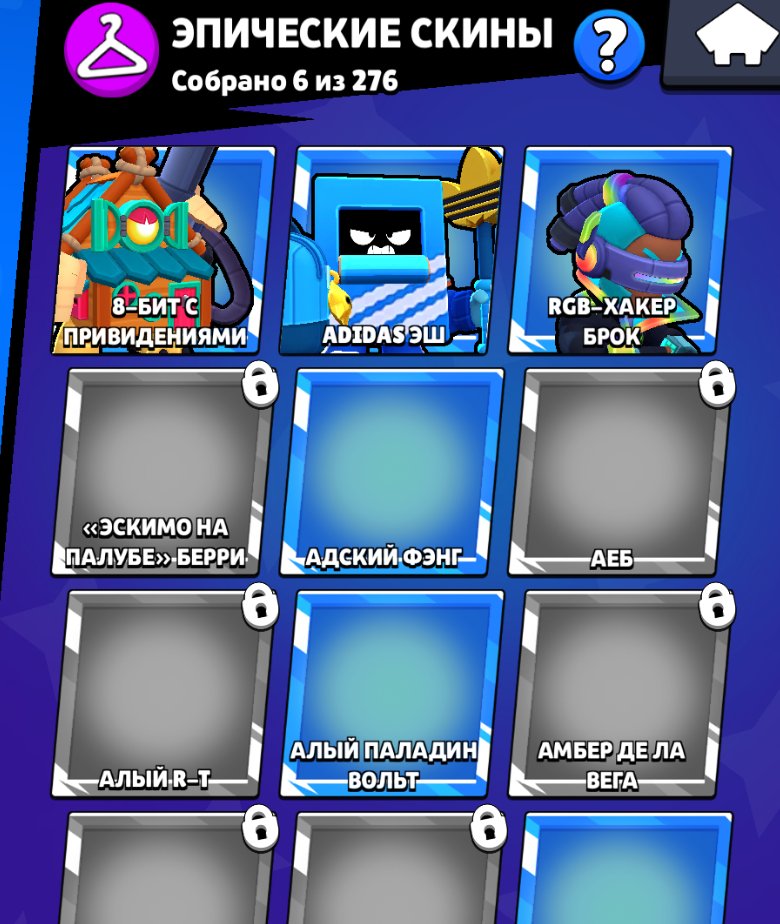
Task: Open locked АМБЕР ДЕ ЛА ВЕГА skin
Action: click(x=620, y=694)
